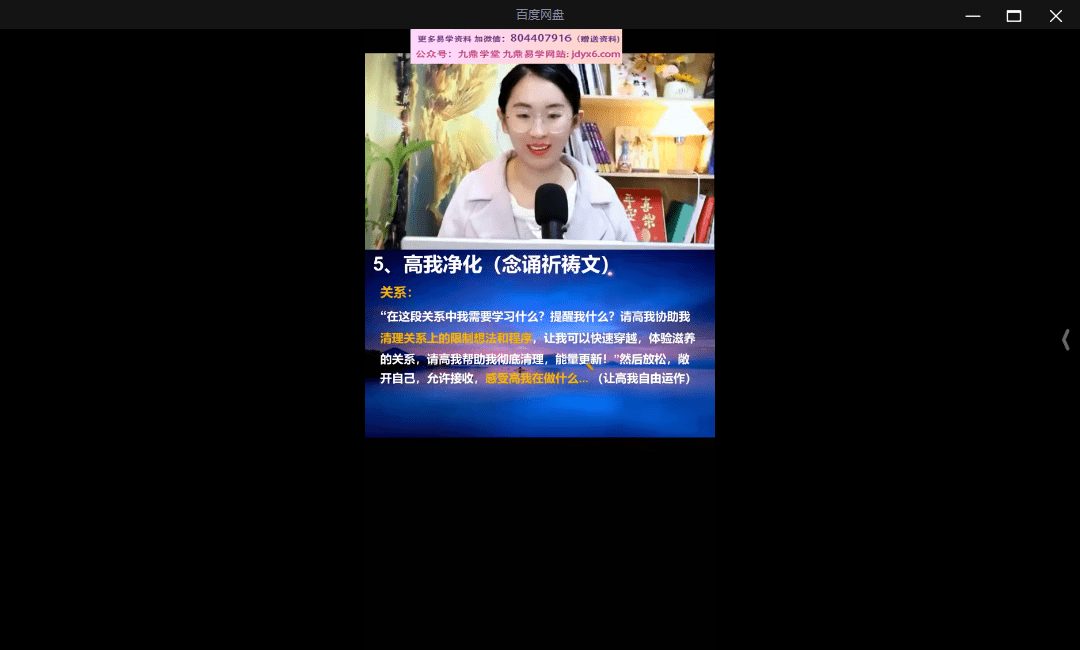
Task: Minimize the 百度网盘 player window
Action: (972, 15)
